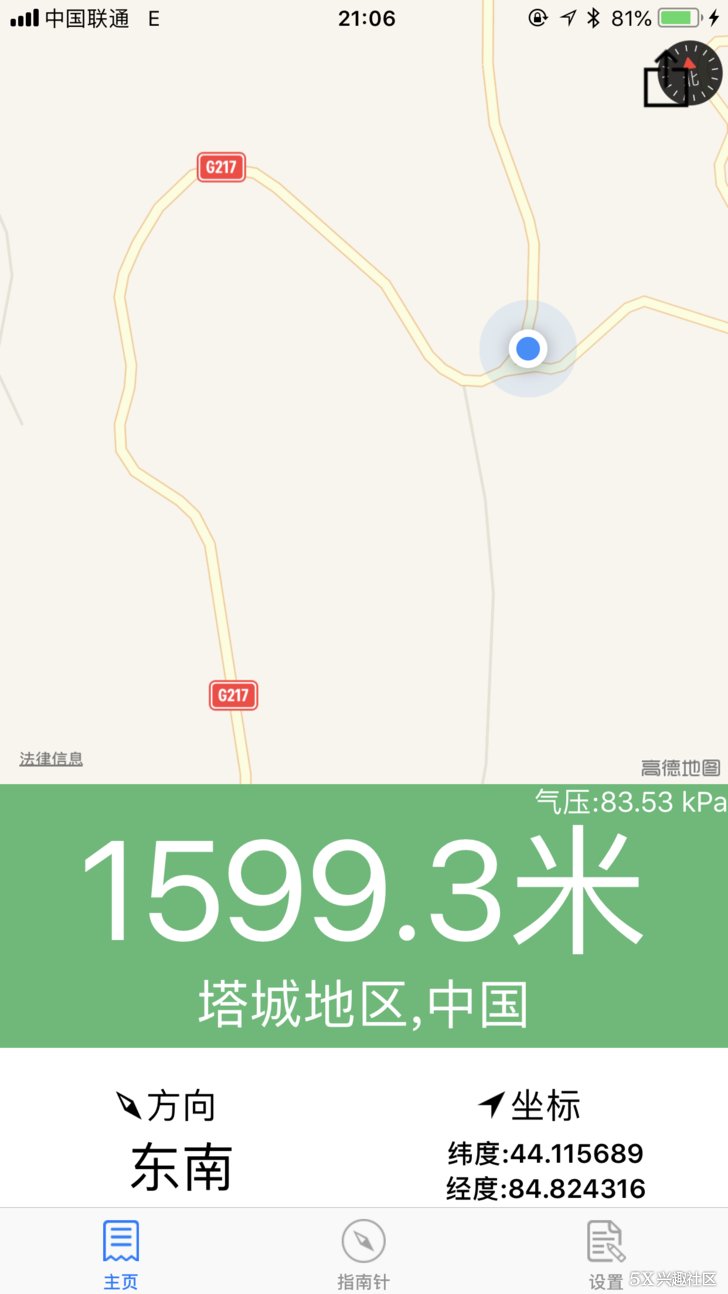This screenshot has width=728, height=1294.
Task: Select the 主页 tab
Action: pos(121,1254)
